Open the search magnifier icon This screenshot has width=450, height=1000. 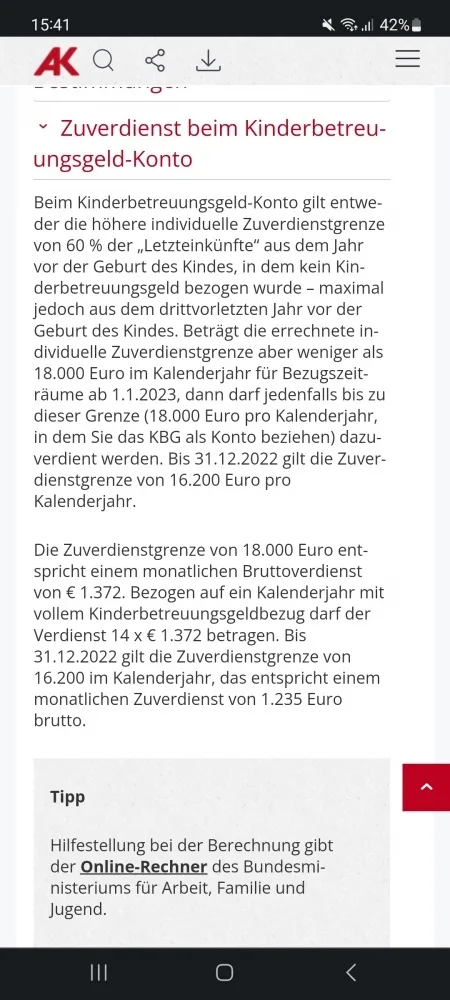click(103, 61)
